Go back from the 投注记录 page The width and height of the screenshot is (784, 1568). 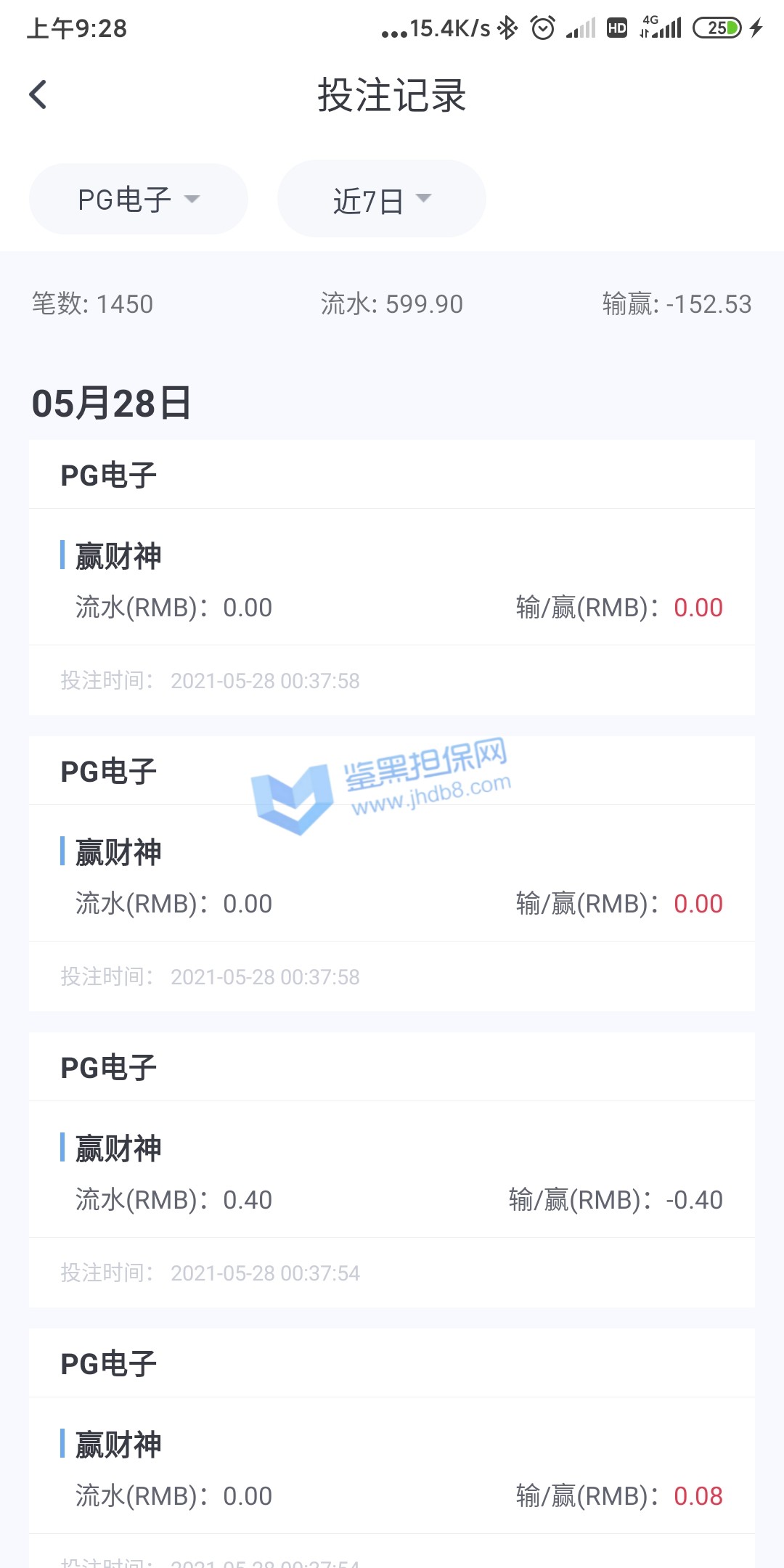(x=38, y=95)
